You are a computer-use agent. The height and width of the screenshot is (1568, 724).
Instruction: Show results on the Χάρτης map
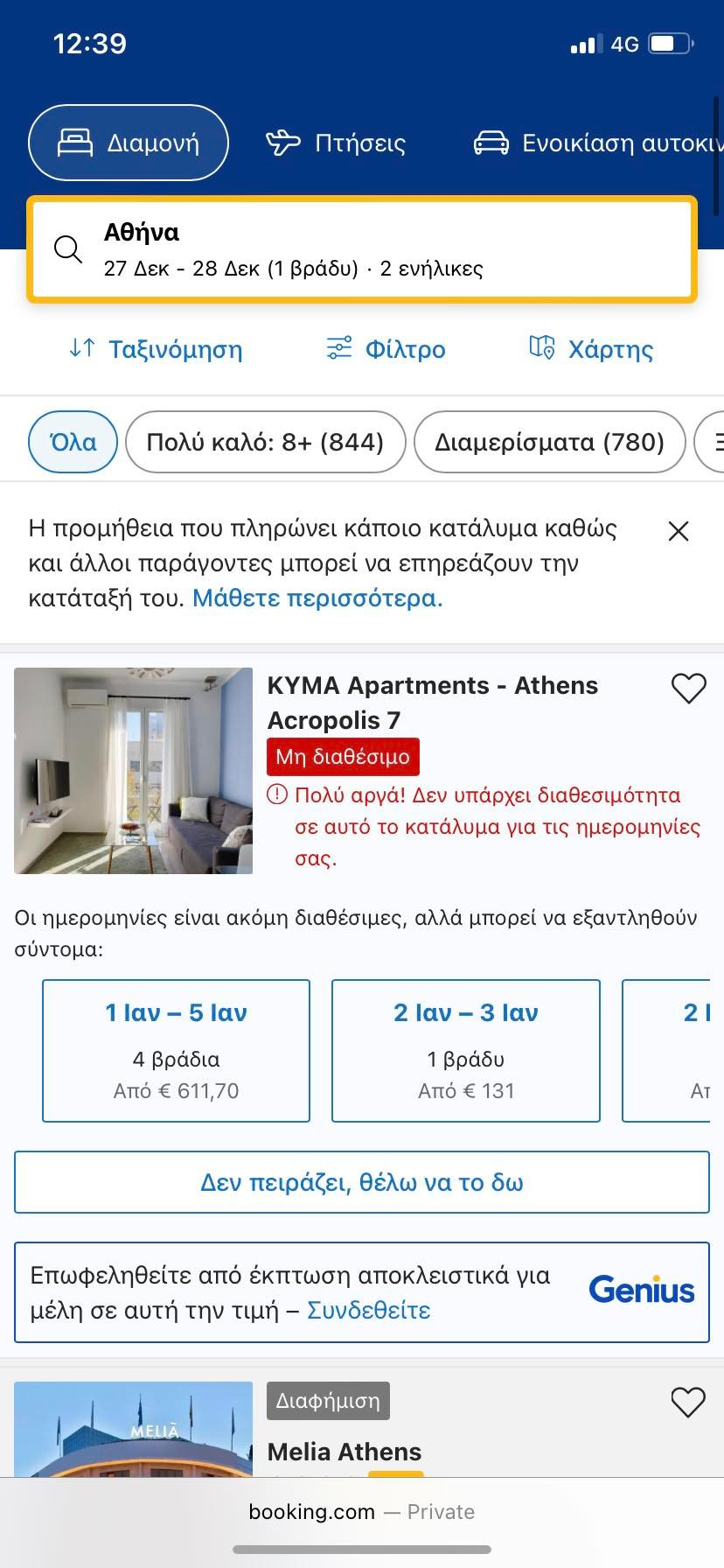(592, 349)
